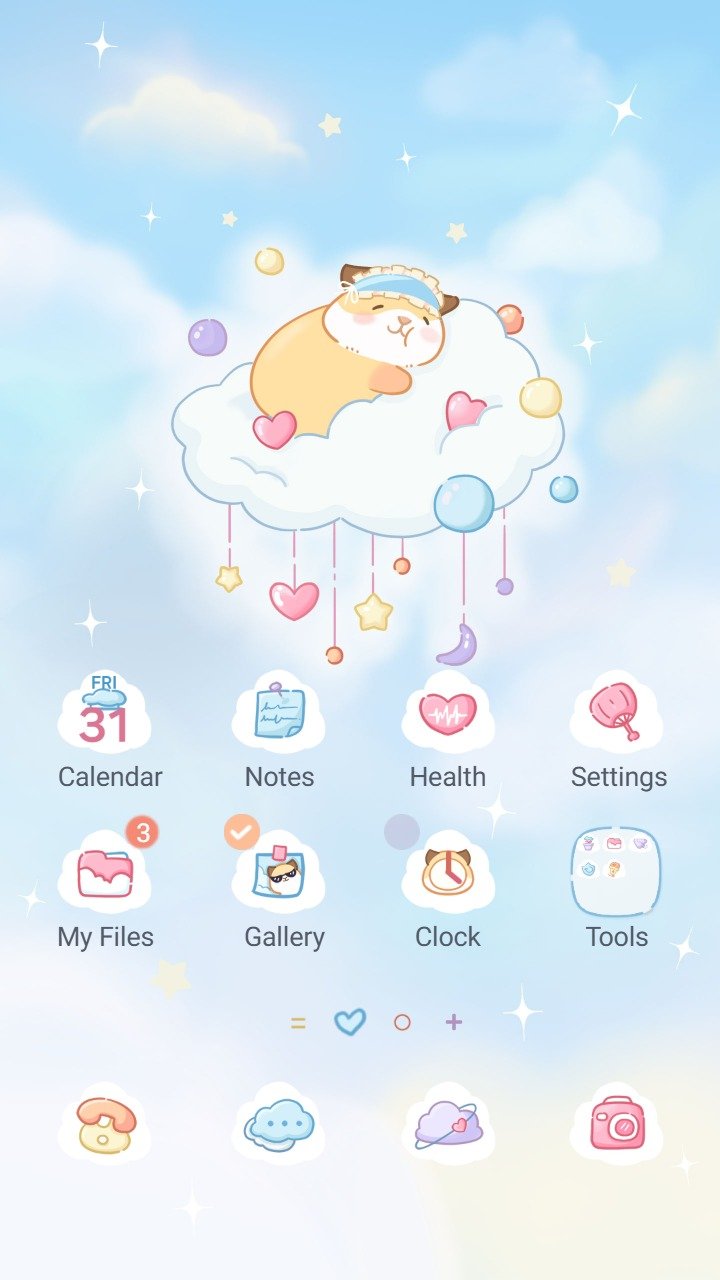Open the Camera app in the dock

click(617, 1124)
